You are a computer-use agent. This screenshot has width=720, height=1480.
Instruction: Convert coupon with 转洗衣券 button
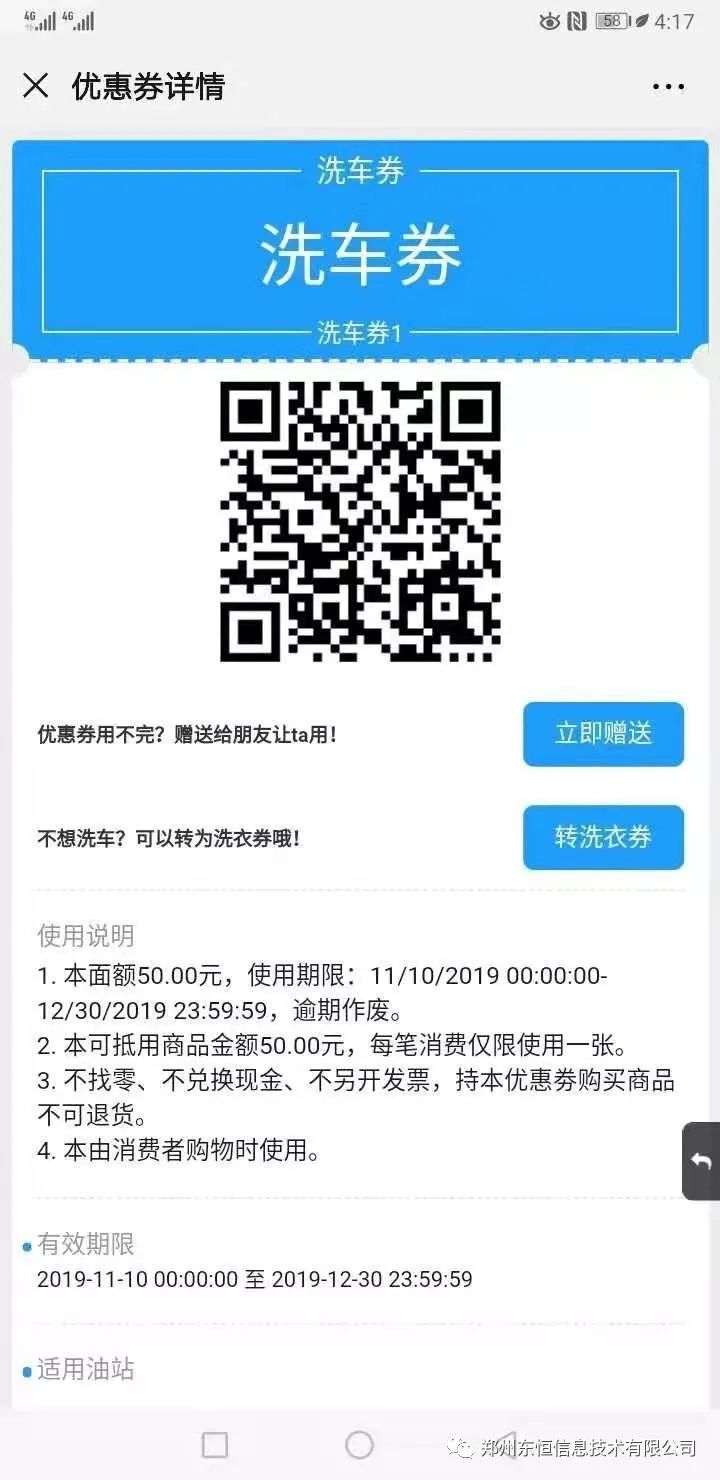click(x=603, y=837)
